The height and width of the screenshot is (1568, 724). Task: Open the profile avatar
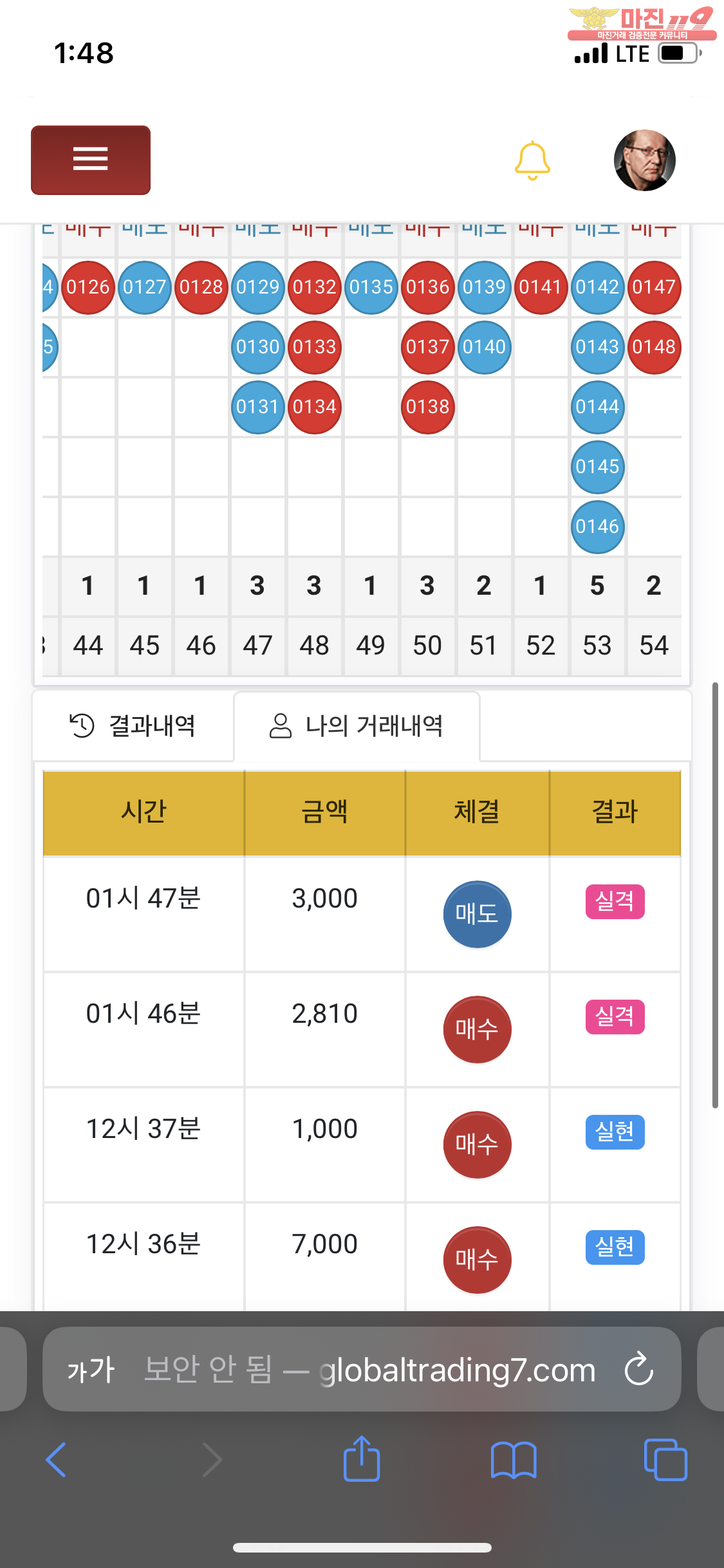644,160
